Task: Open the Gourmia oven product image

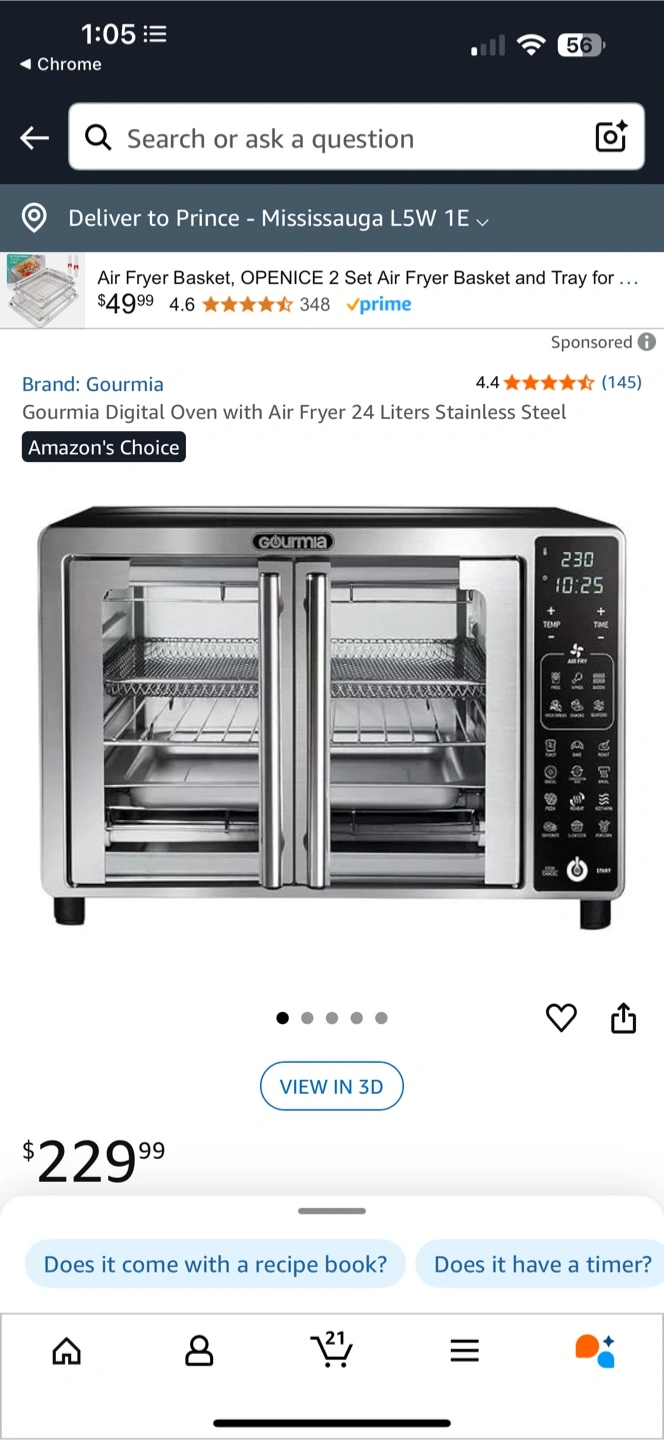Action: pyautogui.click(x=332, y=715)
